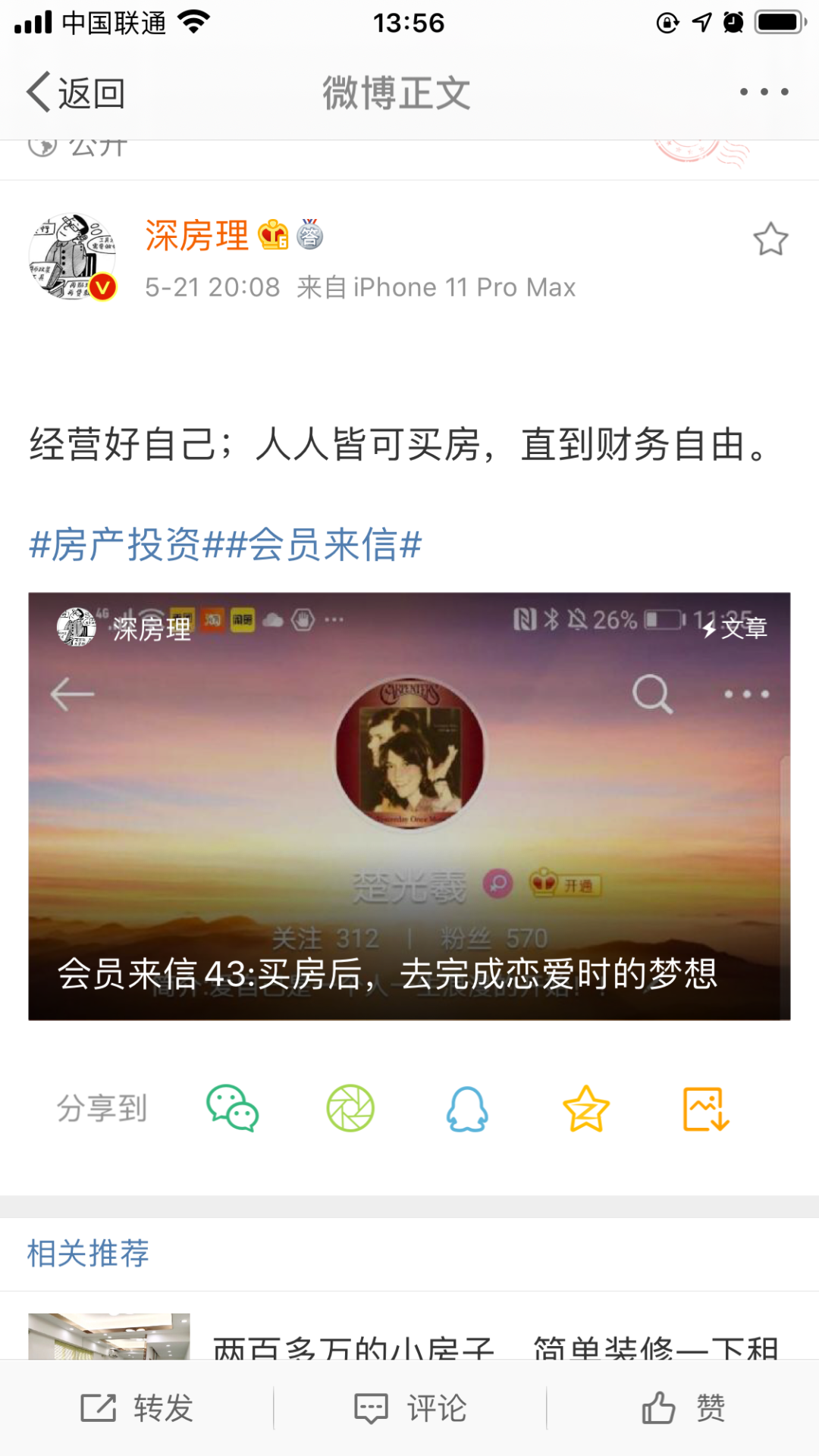Favorite this post with the star icon
This screenshot has height=1456, width=819.
[x=770, y=240]
